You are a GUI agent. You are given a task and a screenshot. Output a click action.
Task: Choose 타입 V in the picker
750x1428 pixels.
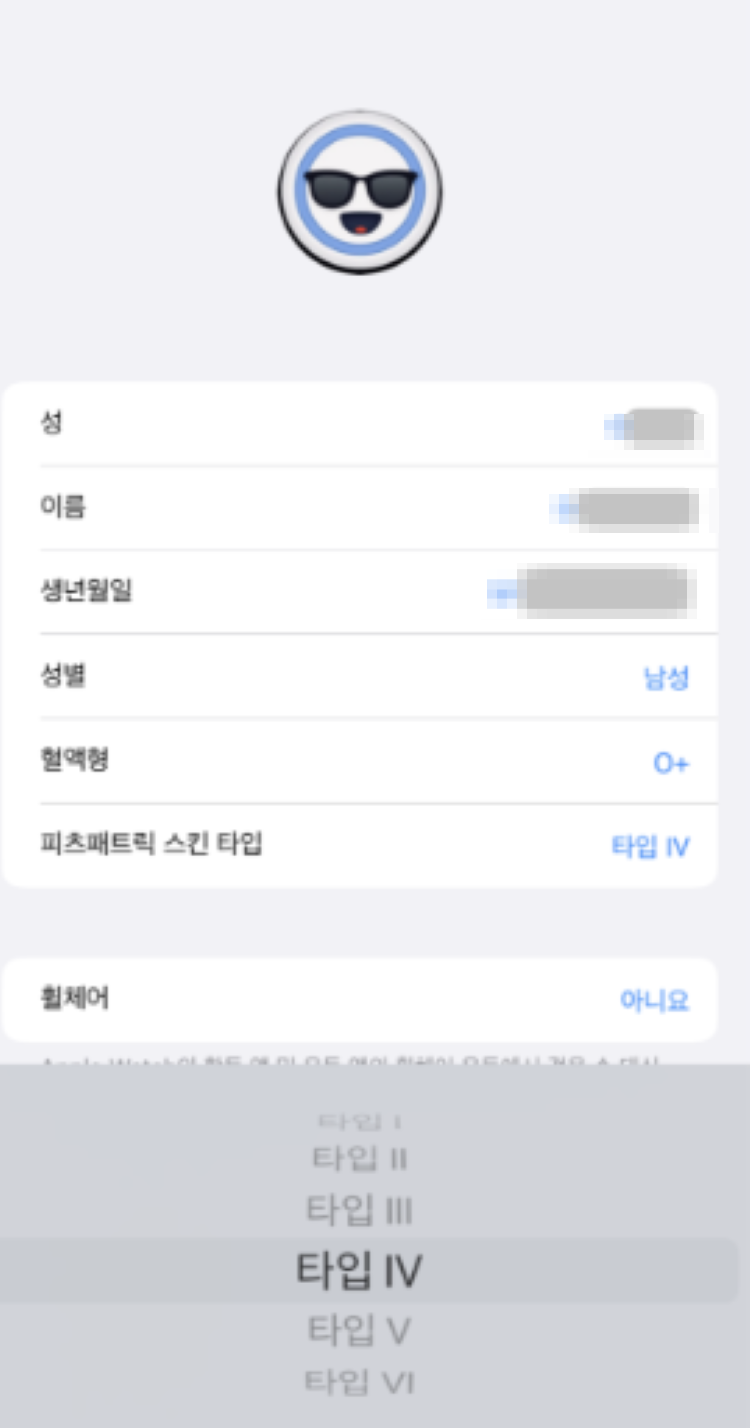(360, 1331)
